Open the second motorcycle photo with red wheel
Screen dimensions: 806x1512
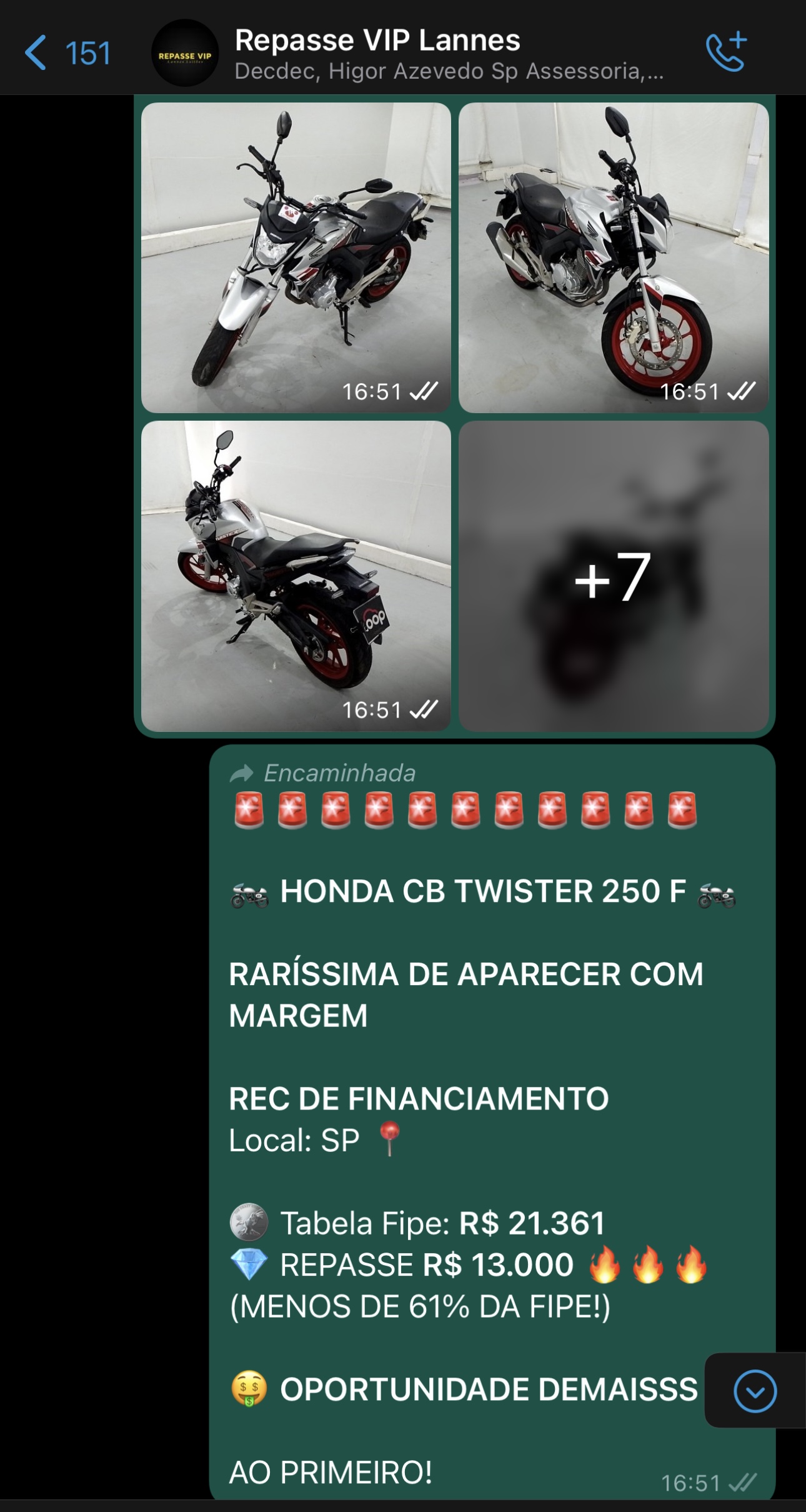[x=614, y=258]
